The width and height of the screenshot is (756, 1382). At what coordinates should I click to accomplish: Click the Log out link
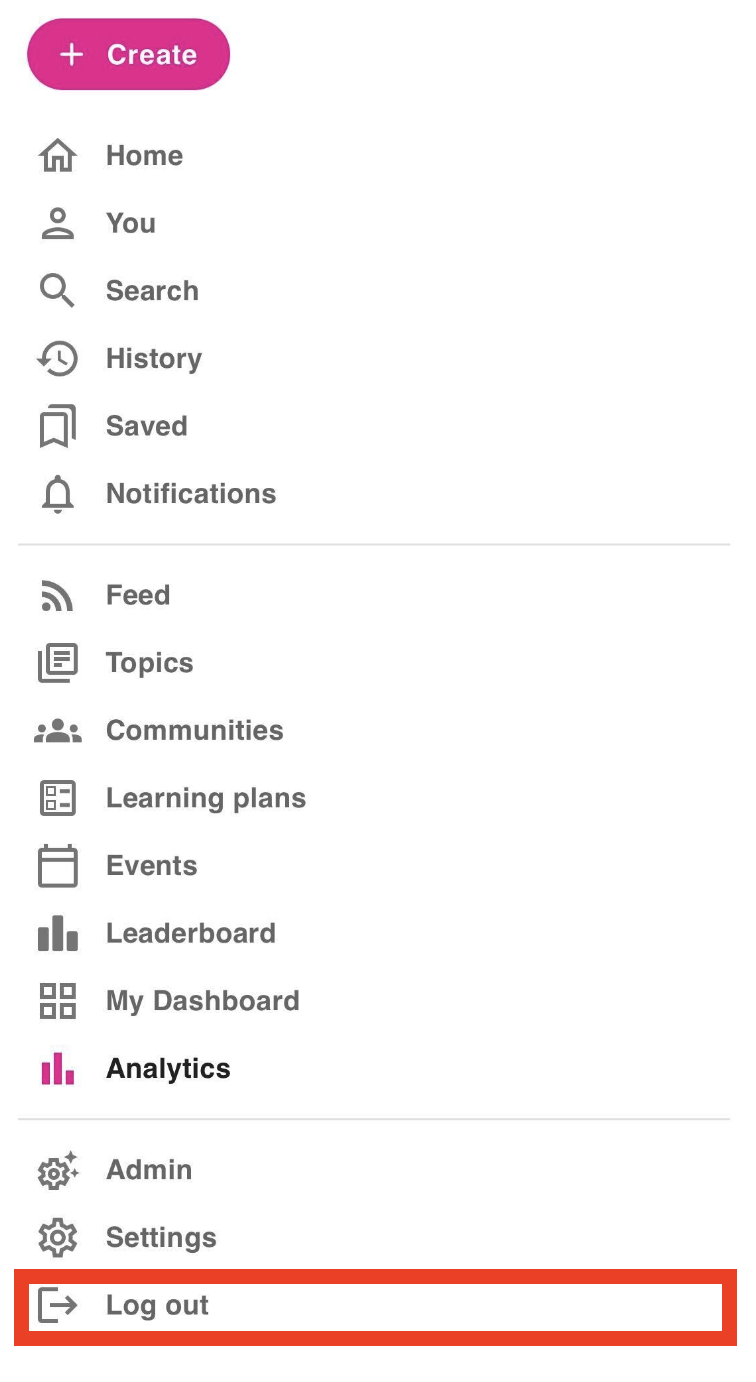pyautogui.click(x=156, y=1305)
